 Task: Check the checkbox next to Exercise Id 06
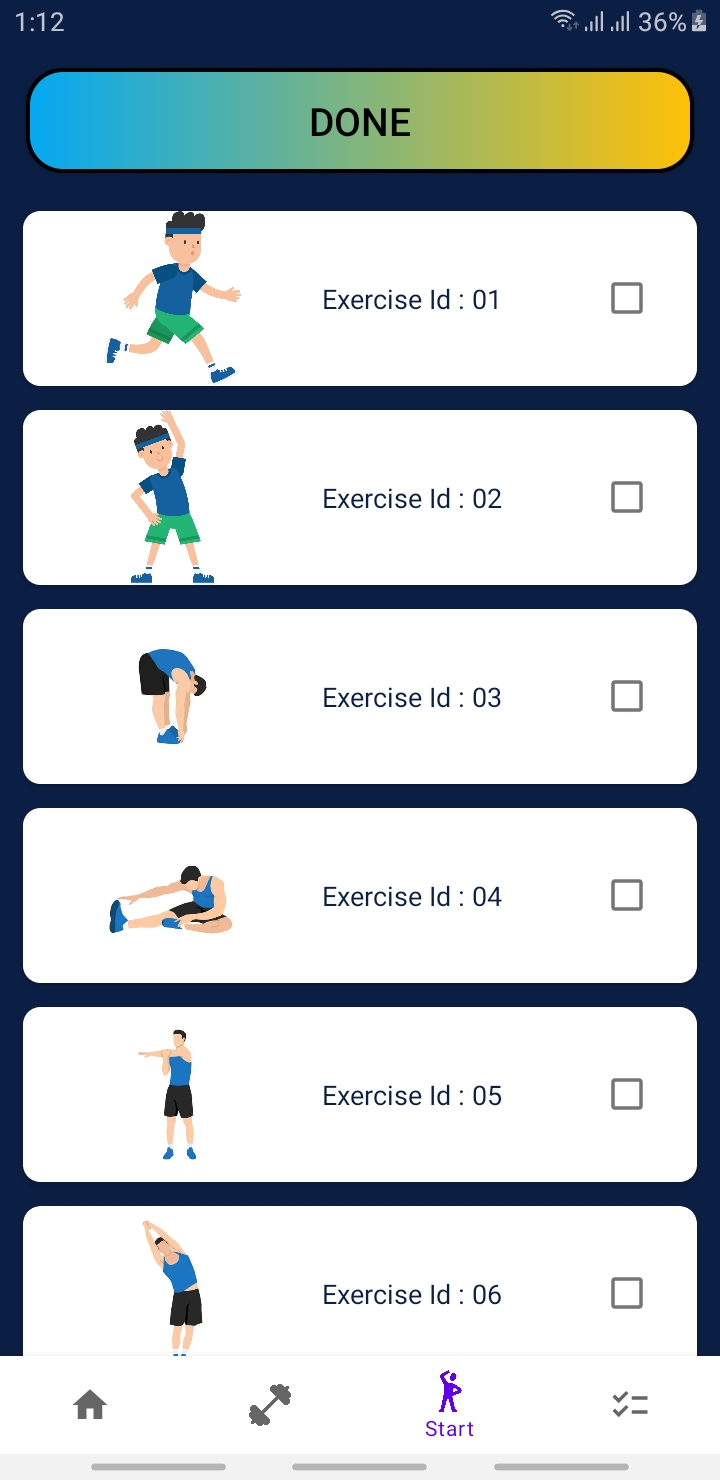coord(627,1293)
